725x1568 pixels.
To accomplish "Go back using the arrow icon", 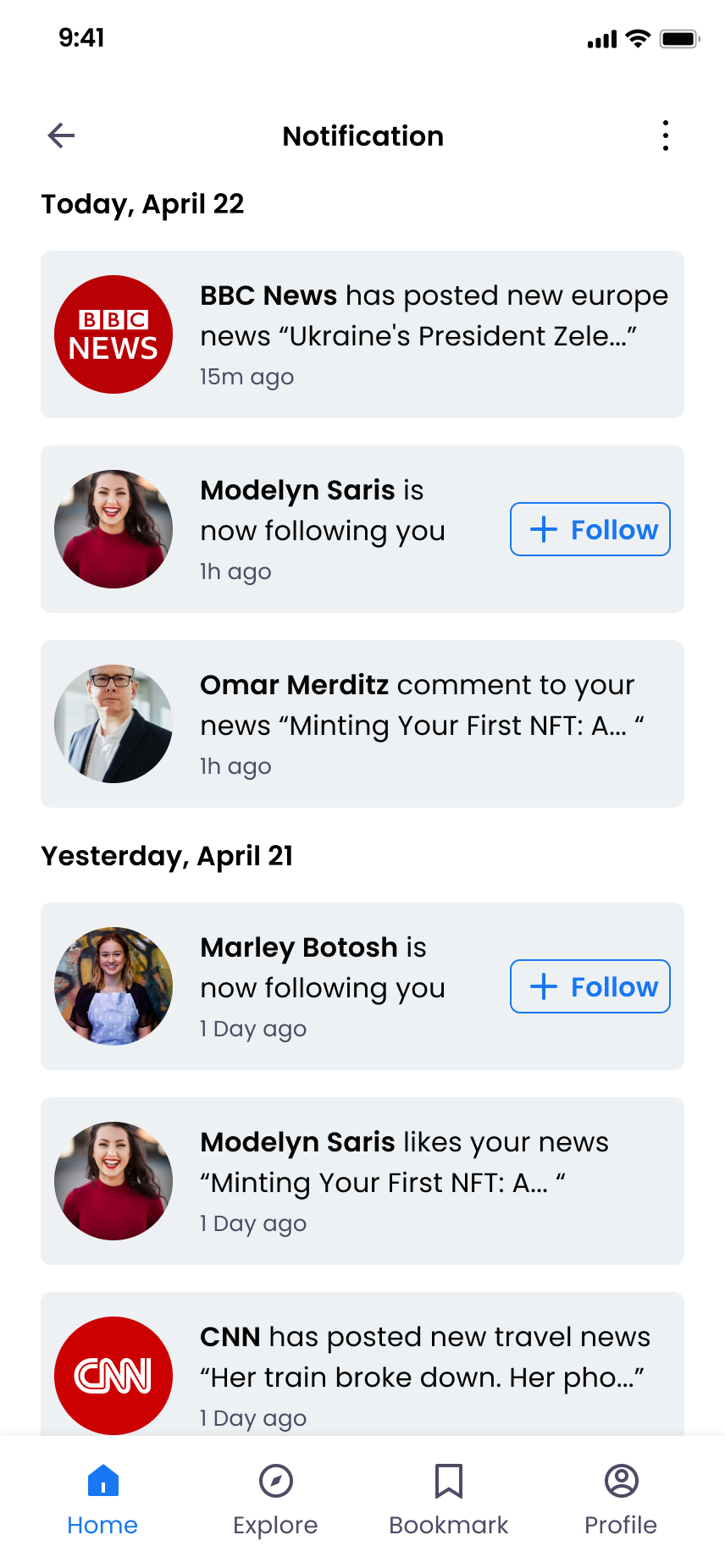I will [x=61, y=135].
